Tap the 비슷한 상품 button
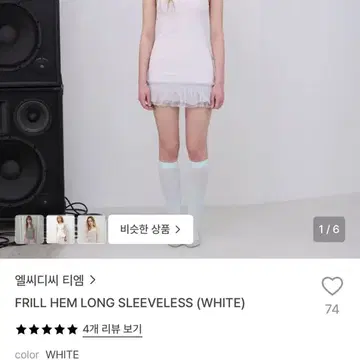Viewport: 360px width, 360px height. 151,229
